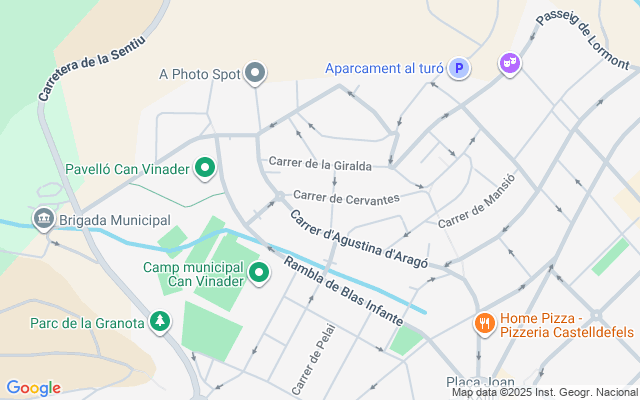
Task: Select the Camp municipal Can Vinader marker
Action: pyautogui.click(x=259, y=273)
